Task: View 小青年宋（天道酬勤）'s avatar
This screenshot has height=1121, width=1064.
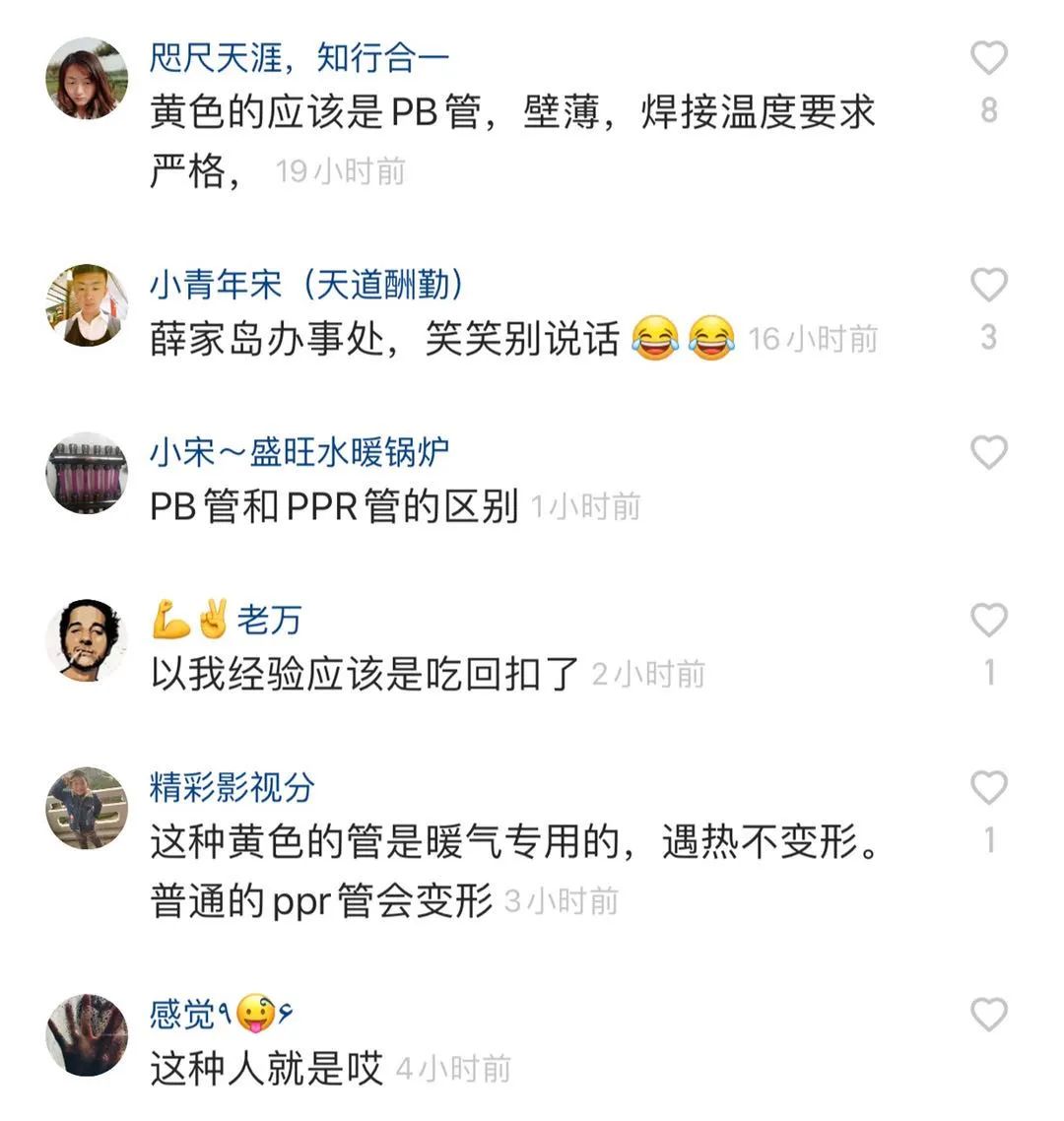Action: (87, 305)
